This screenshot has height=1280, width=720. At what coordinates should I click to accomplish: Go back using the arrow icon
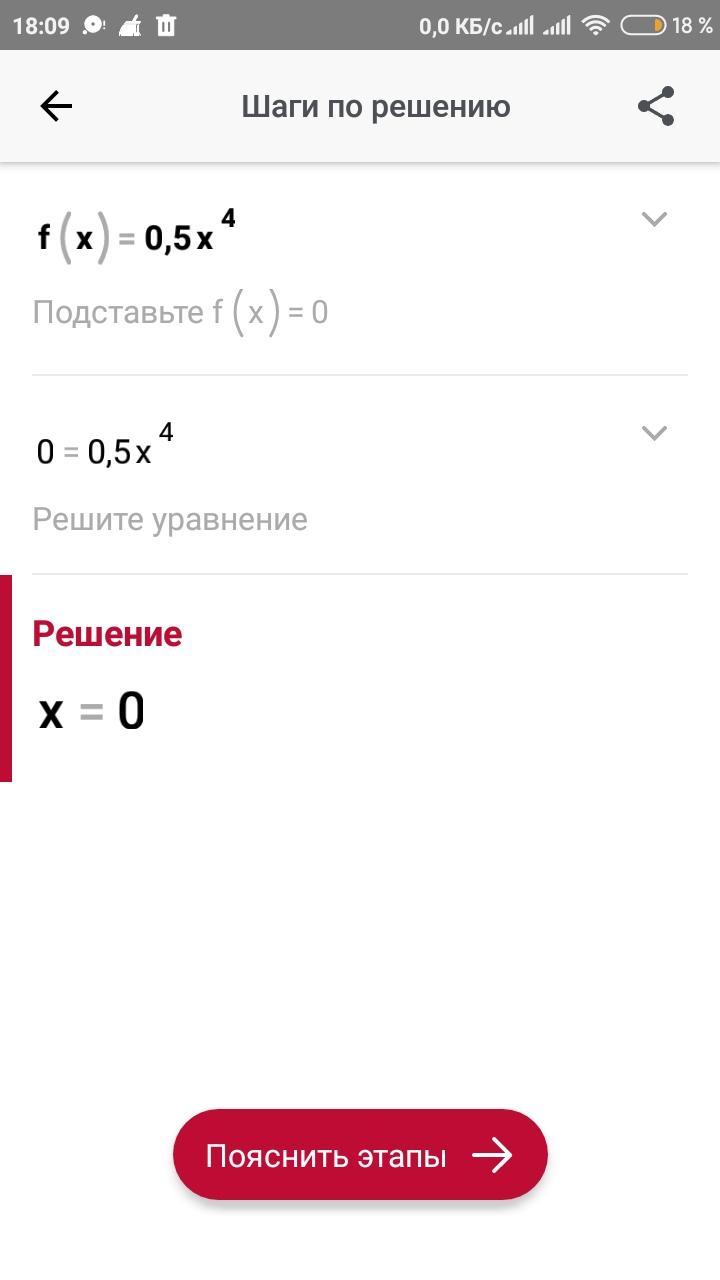coord(56,106)
